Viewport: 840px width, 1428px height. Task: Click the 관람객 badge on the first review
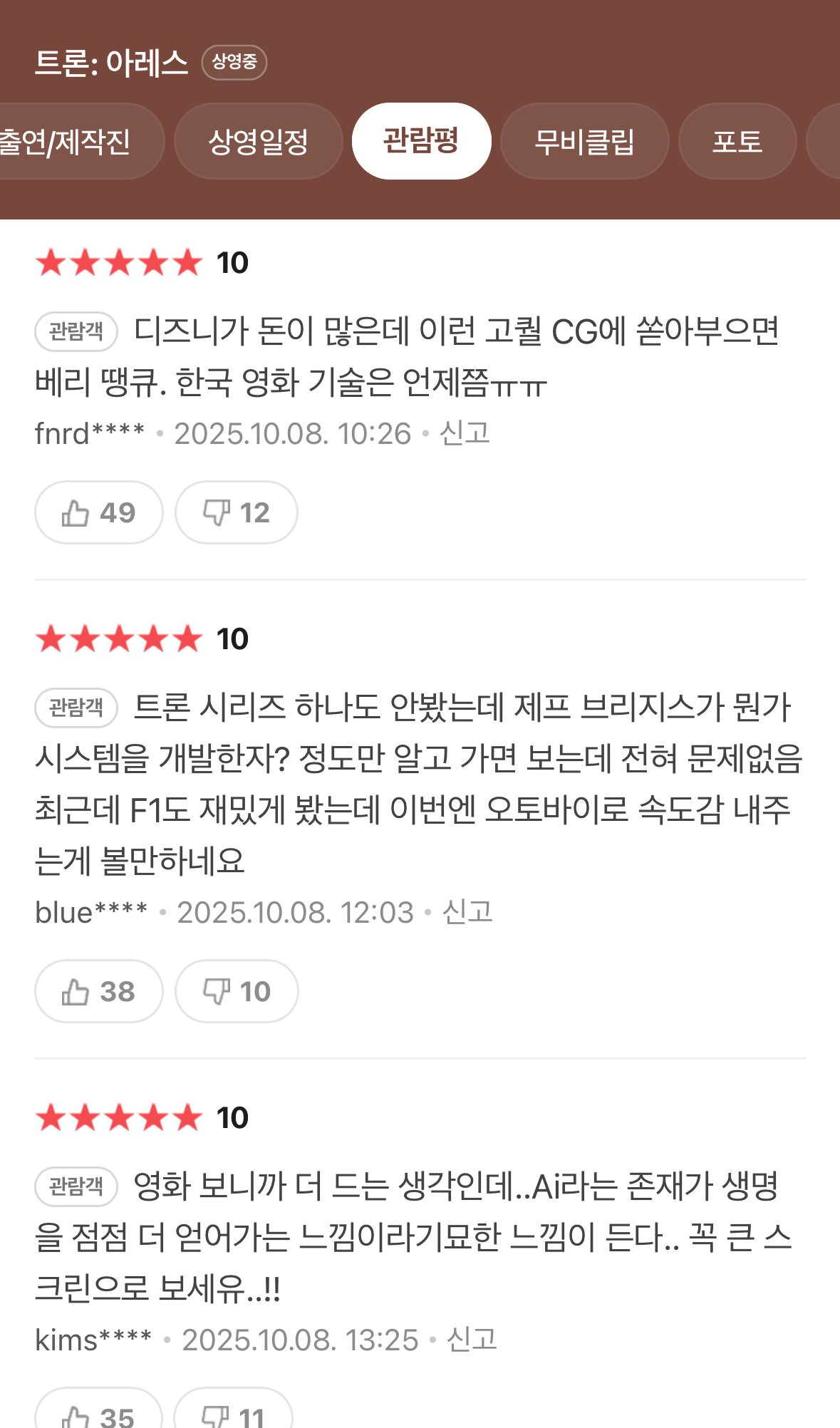(76, 329)
